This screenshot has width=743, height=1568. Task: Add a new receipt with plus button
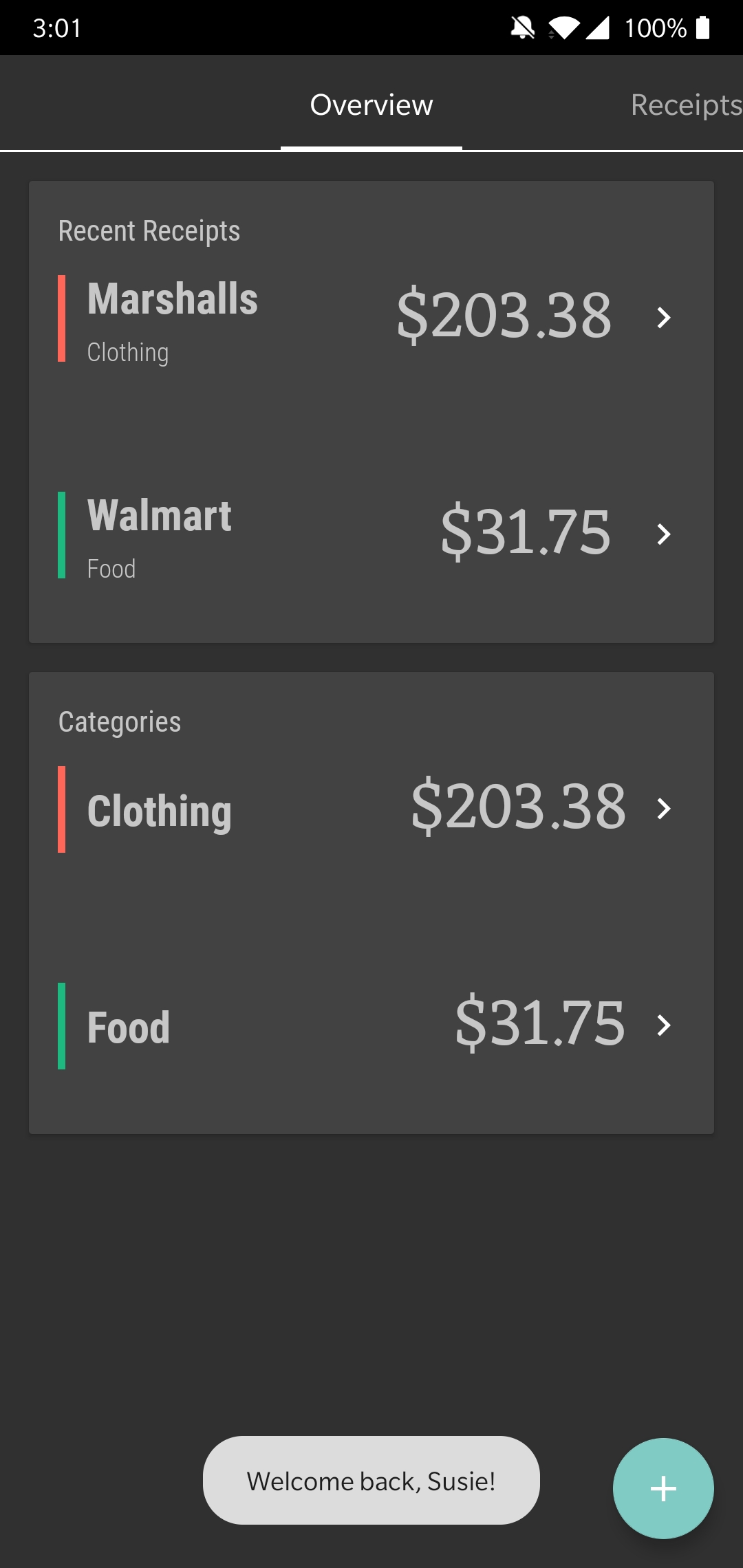click(x=663, y=1488)
